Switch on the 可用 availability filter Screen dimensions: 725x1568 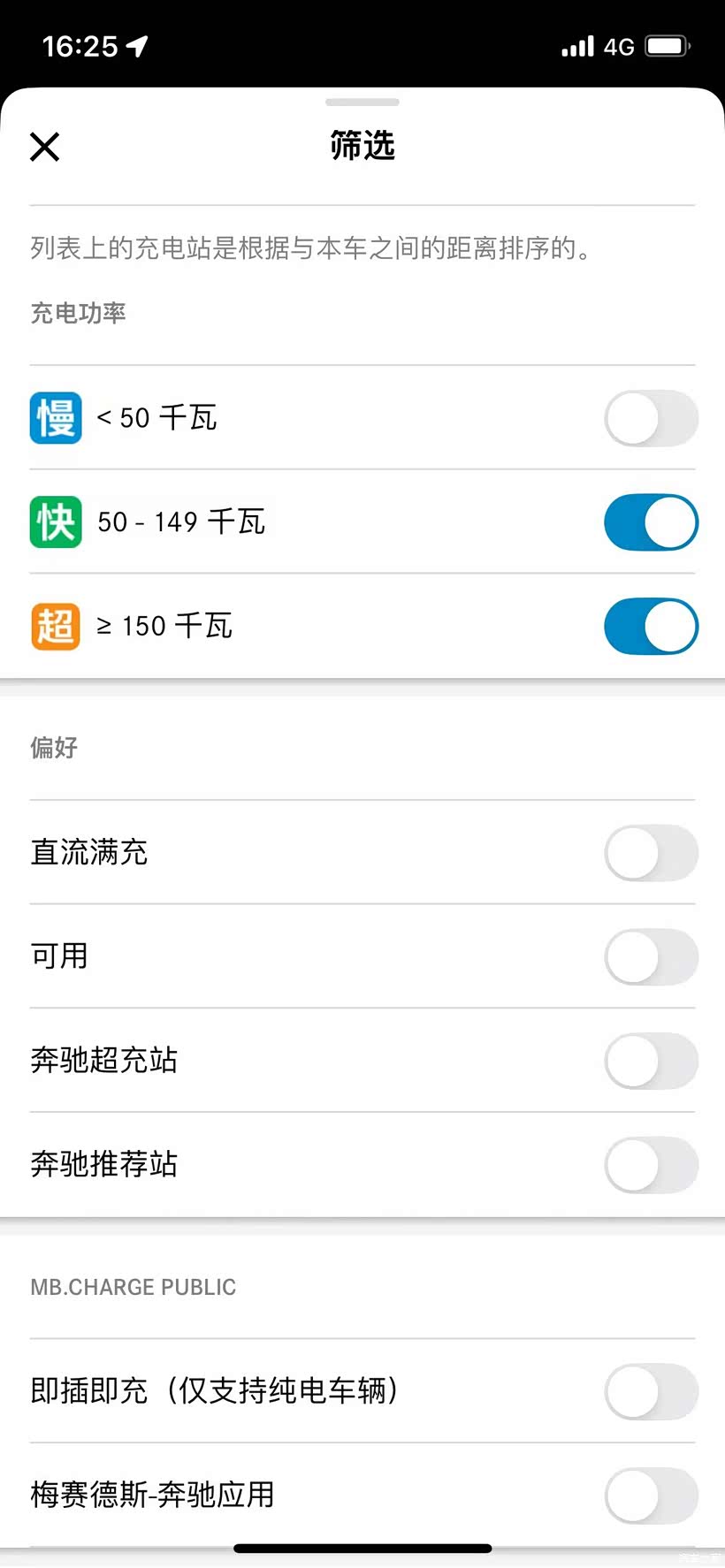(651, 956)
